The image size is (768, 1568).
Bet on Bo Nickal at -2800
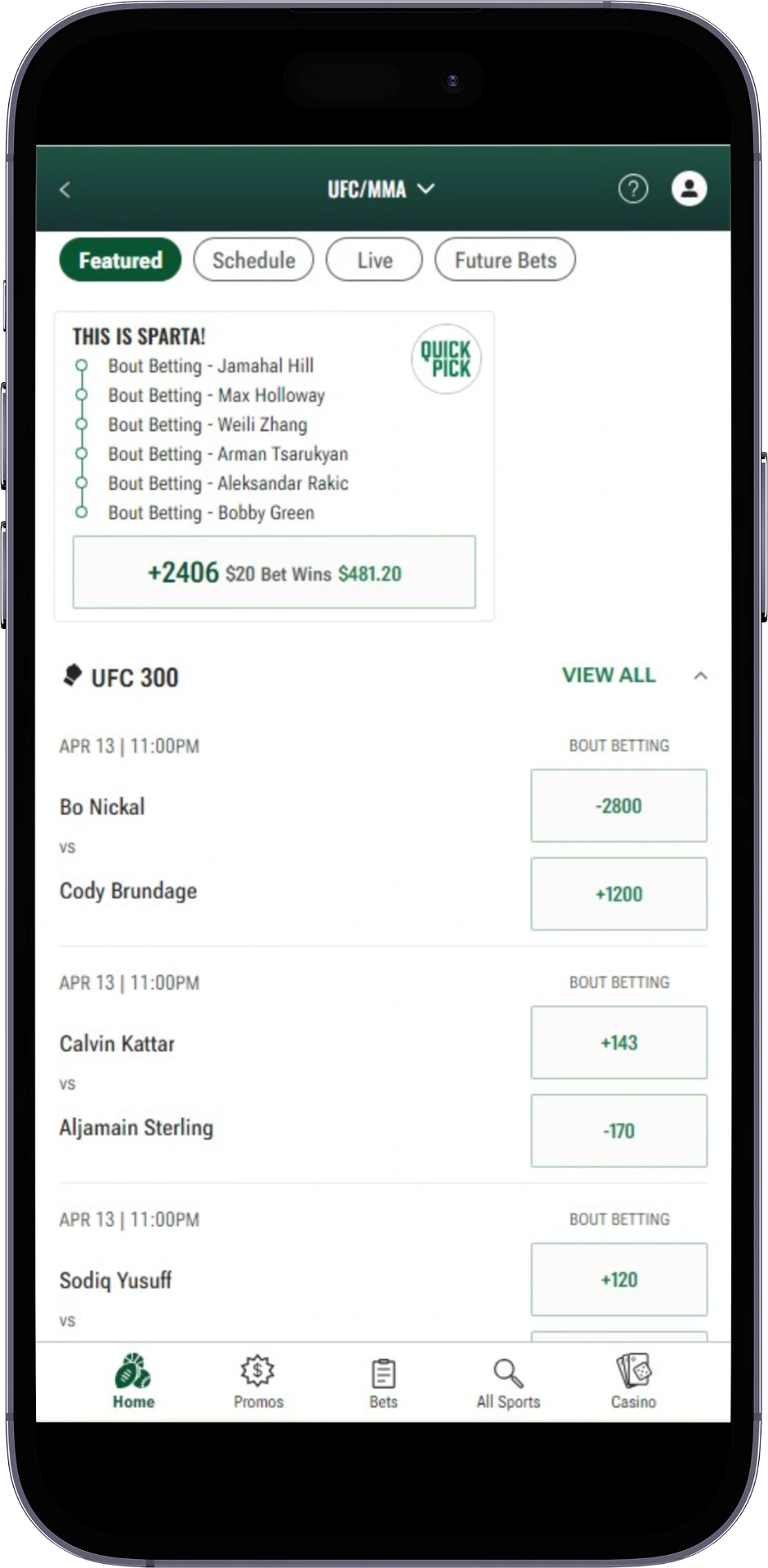tap(618, 805)
